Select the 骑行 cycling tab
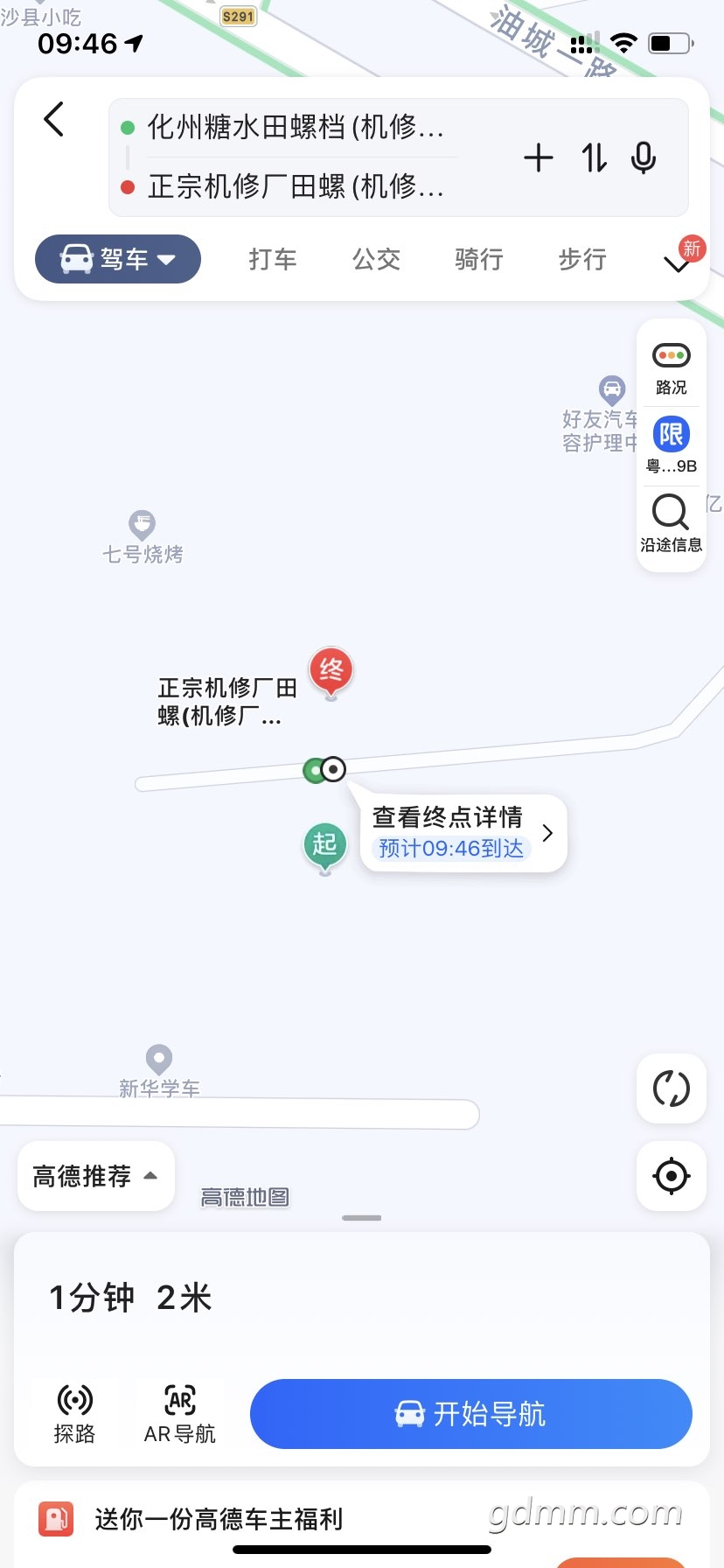This screenshot has height=1568, width=724. pyautogui.click(x=479, y=259)
